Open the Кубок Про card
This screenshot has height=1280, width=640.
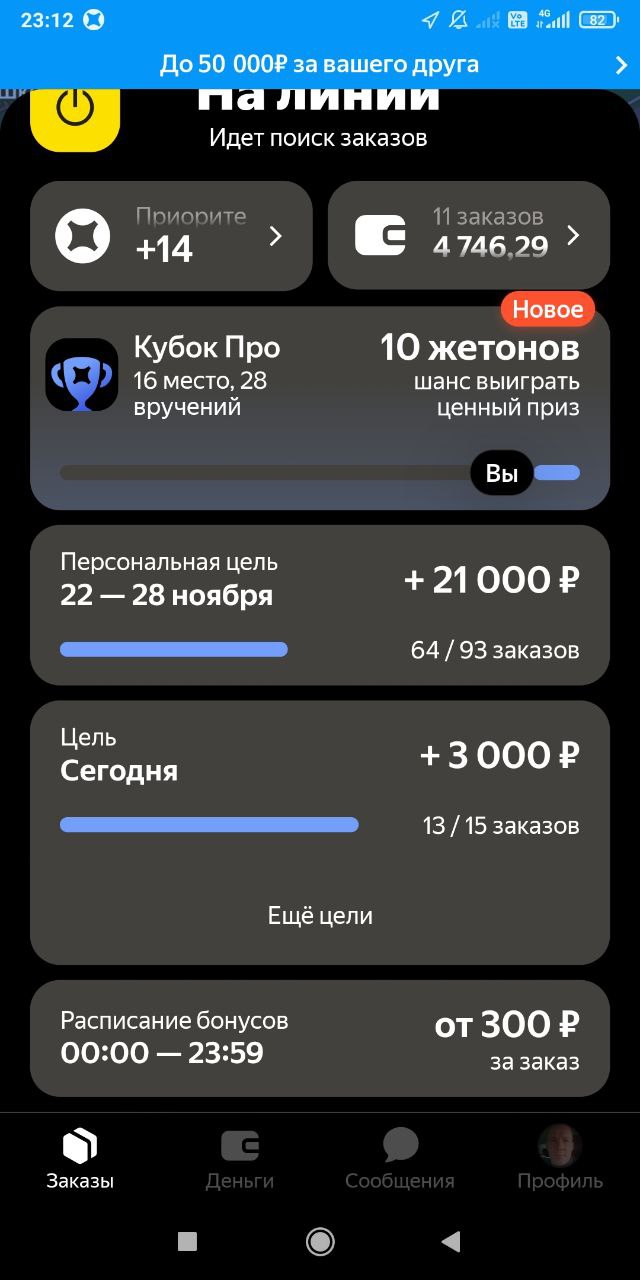[320, 408]
